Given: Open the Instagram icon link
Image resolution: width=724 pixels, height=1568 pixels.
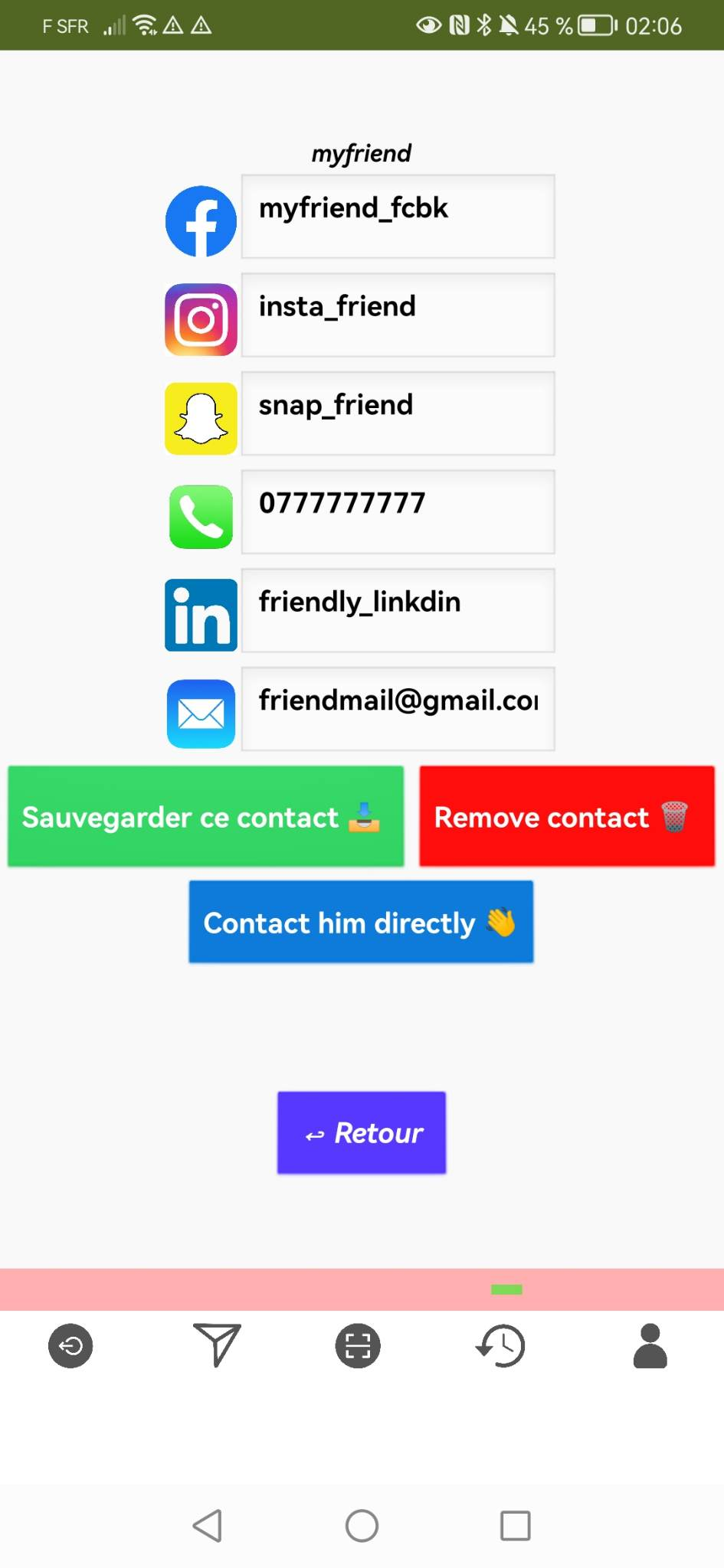Looking at the screenshot, I should click(201, 319).
